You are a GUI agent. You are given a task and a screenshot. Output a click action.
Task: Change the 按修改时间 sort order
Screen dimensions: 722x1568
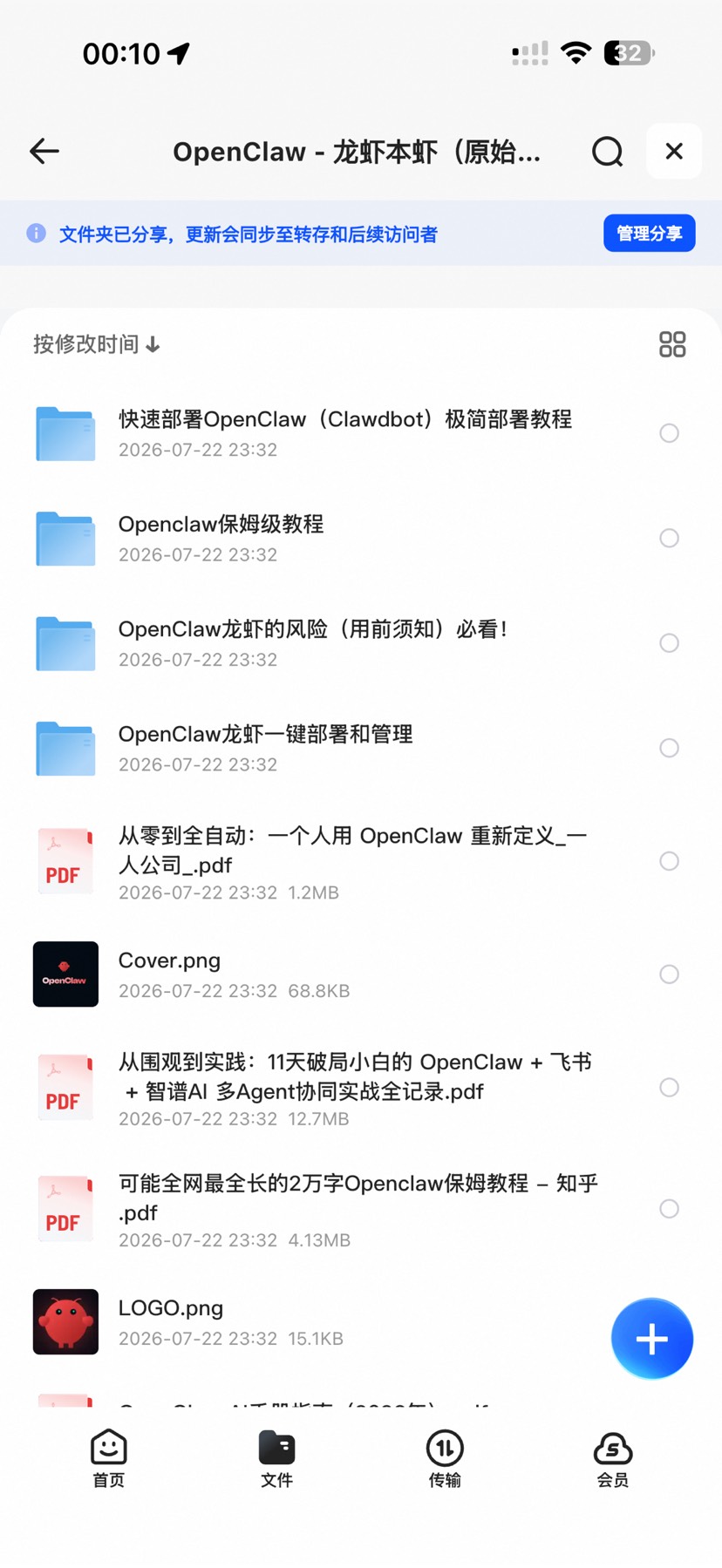[97, 344]
